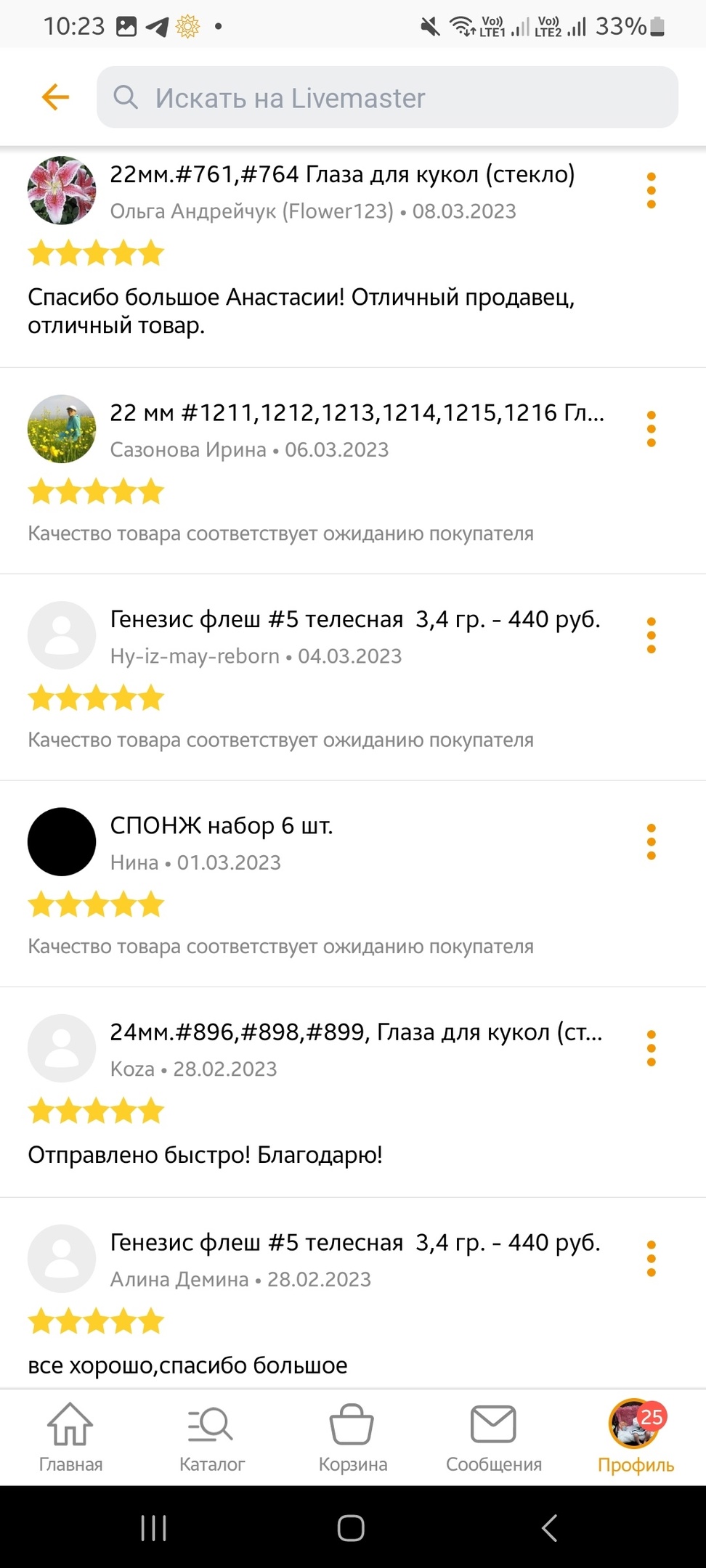
Task: Open the three-dot menu on Koza's review
Action: (x=651, y=1048)
